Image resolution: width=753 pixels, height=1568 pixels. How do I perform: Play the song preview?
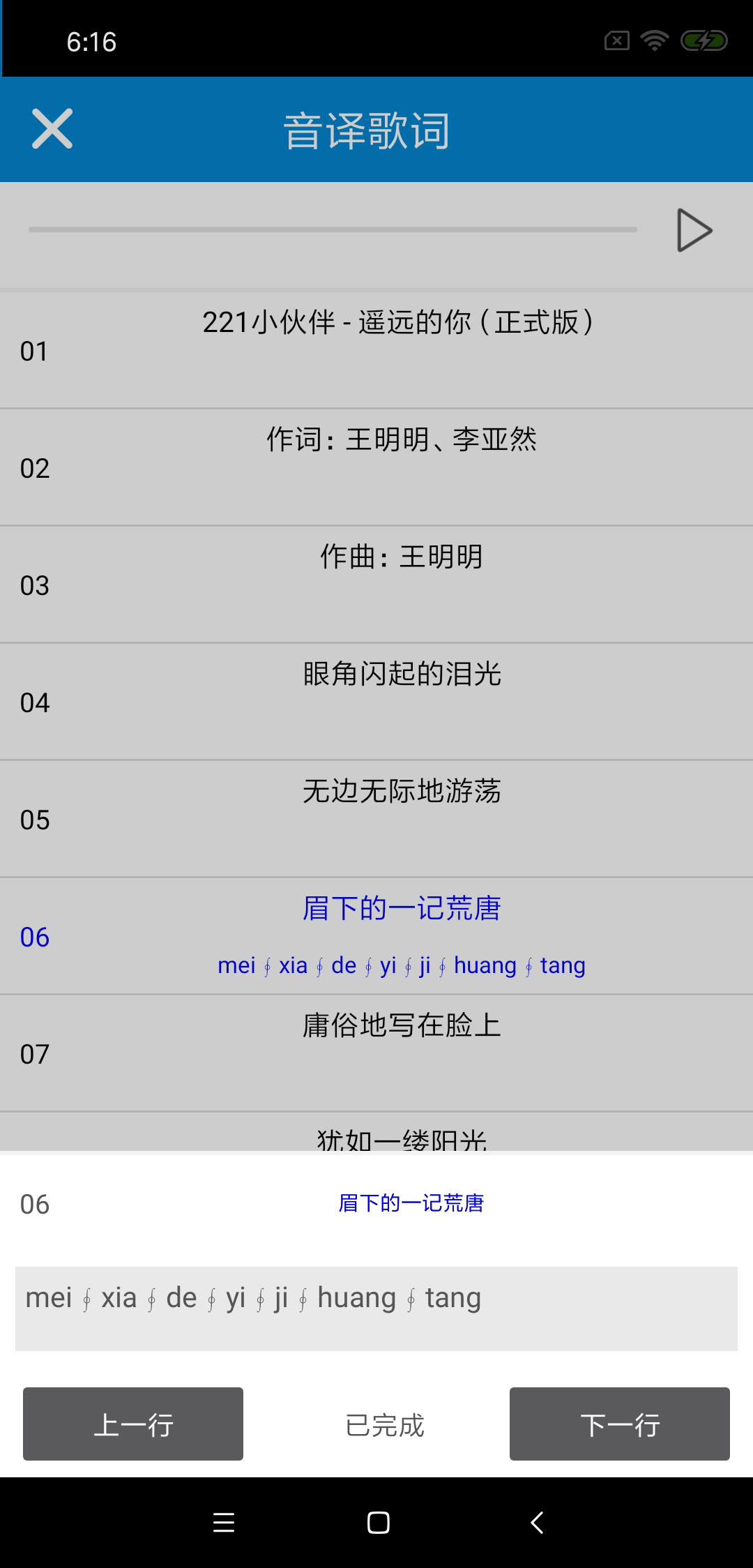pyautogui.click(x=694, y=230)
